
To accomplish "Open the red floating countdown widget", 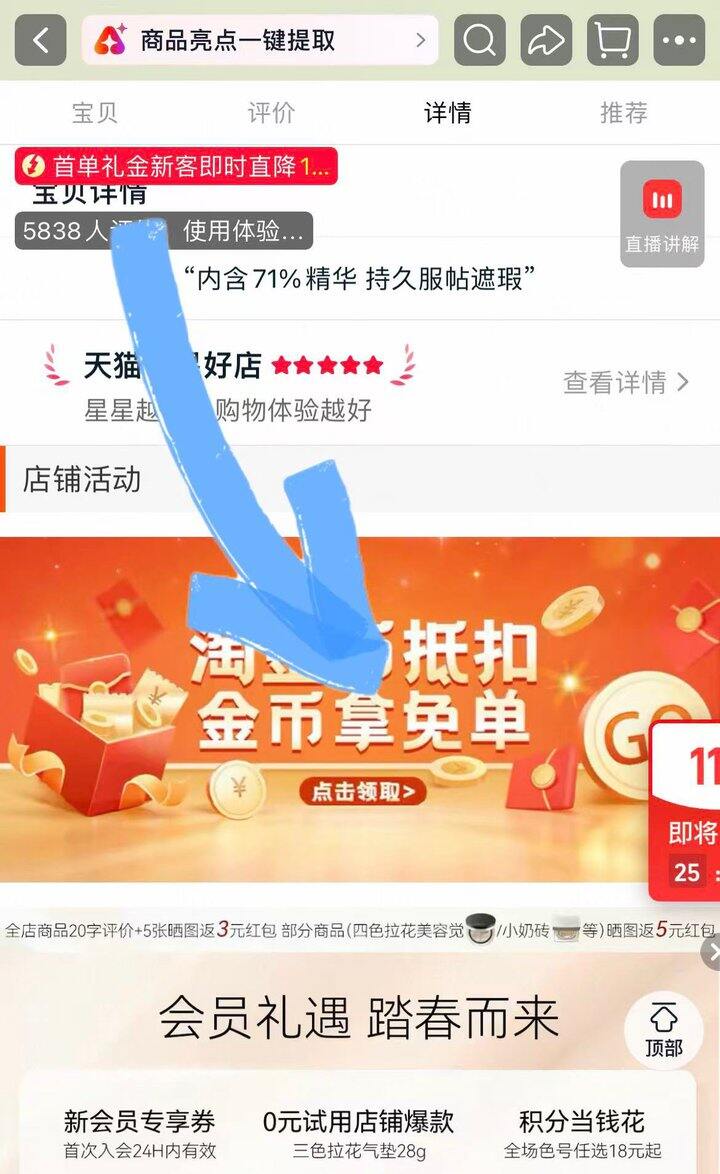I will pyautogui.click(x=685, y=811).
